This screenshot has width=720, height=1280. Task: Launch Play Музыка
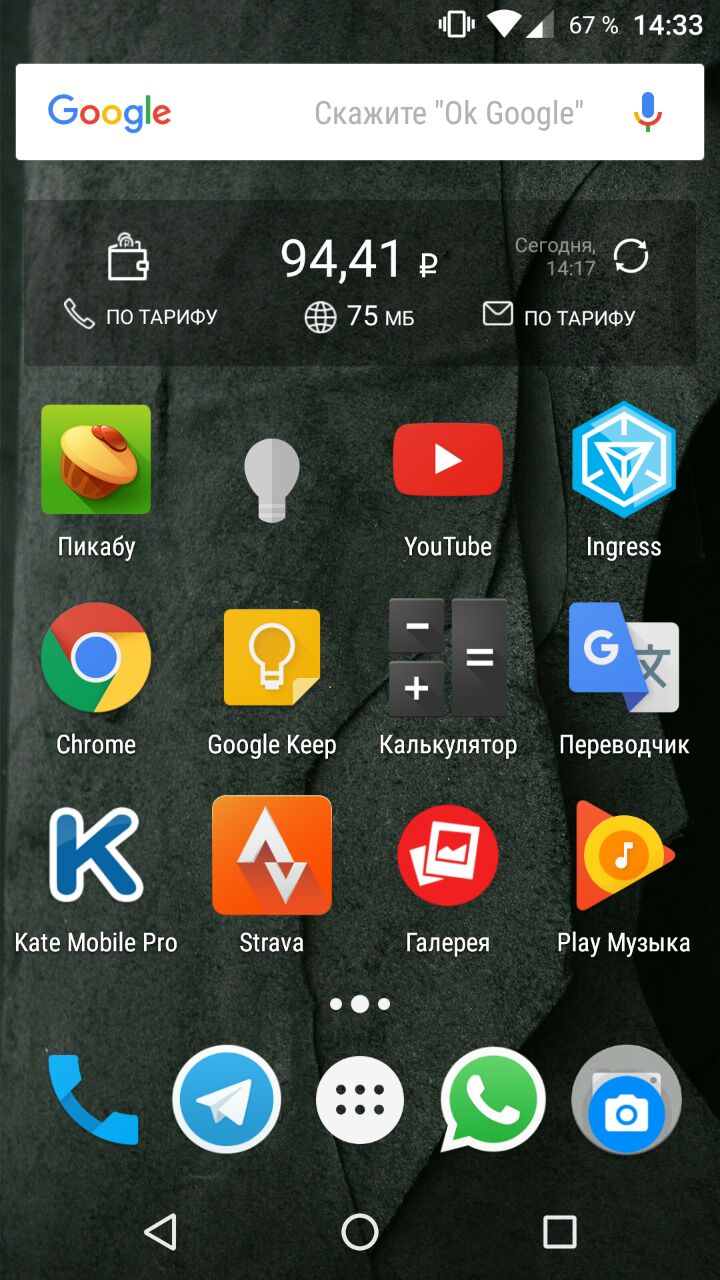(x=623, y=855)
